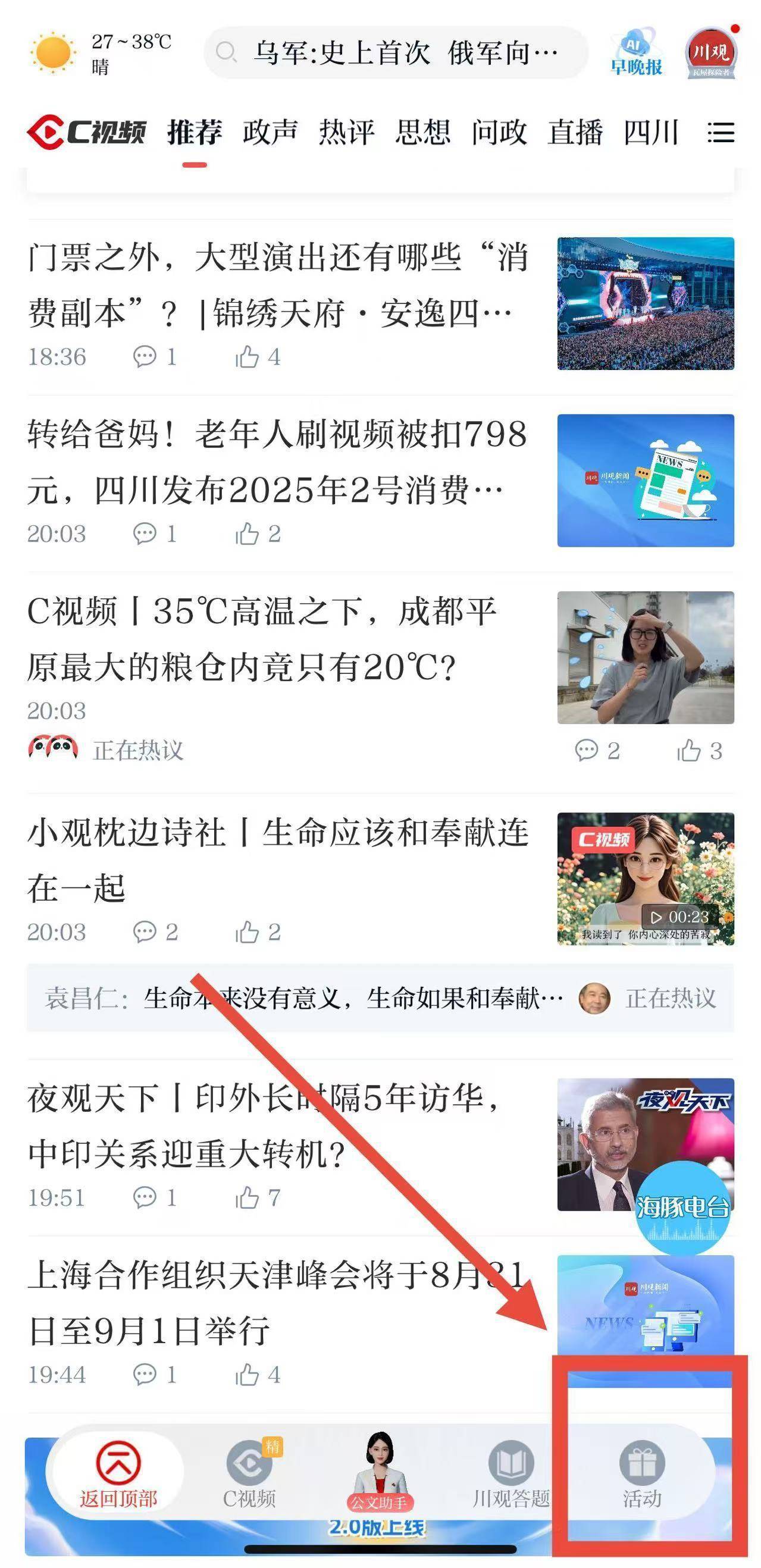
Task: Play the 小观枕边诗社 video
Action: pos(646,879)
